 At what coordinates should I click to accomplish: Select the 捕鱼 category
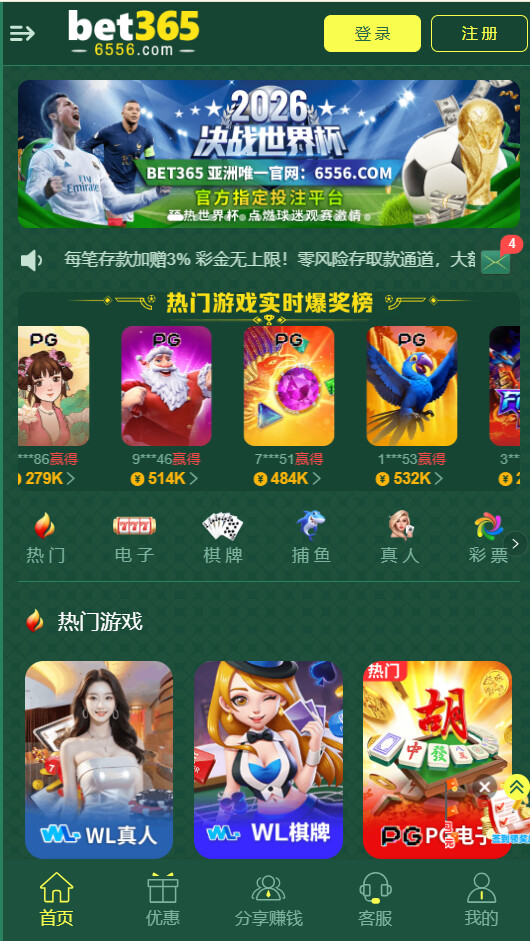(311, 538)
